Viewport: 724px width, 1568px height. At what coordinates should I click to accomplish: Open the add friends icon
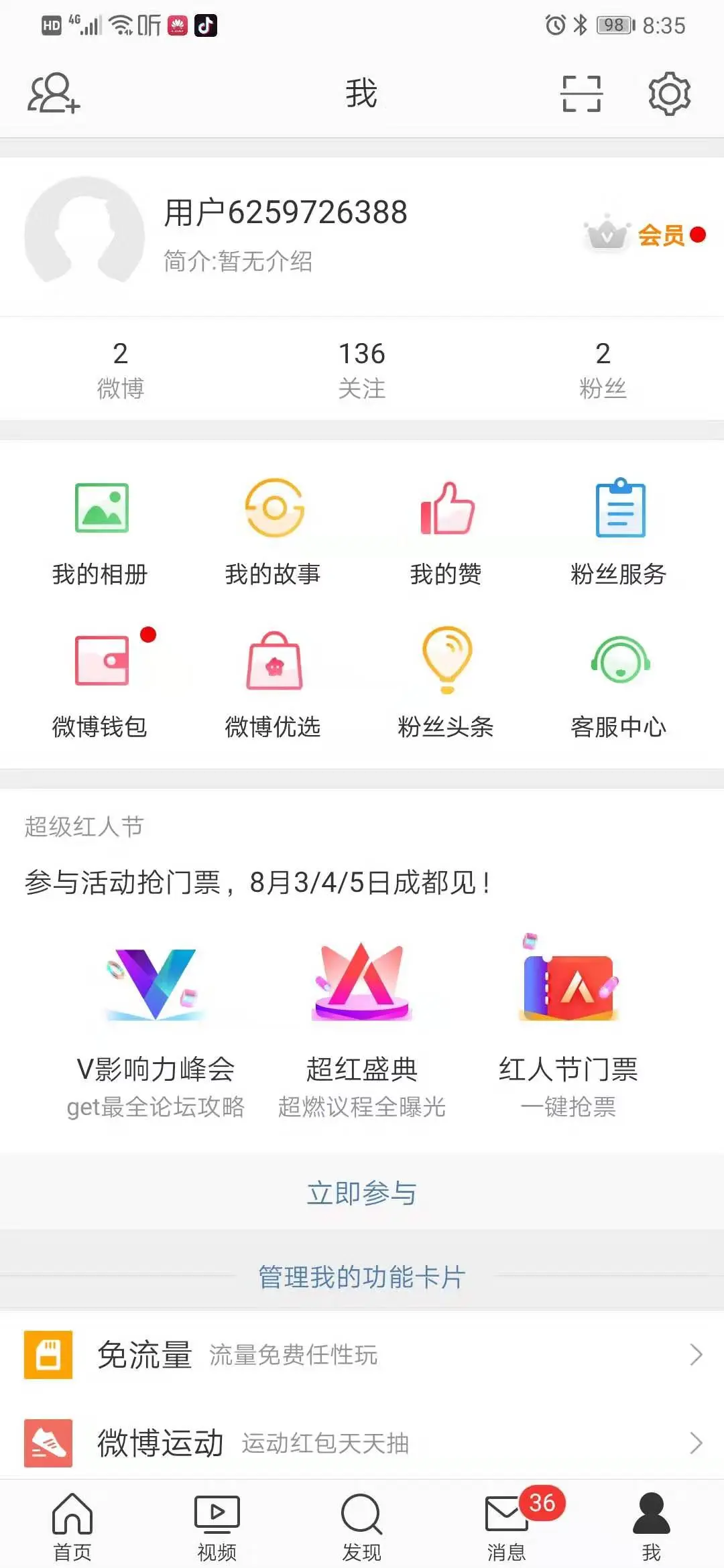click(54, 93)
